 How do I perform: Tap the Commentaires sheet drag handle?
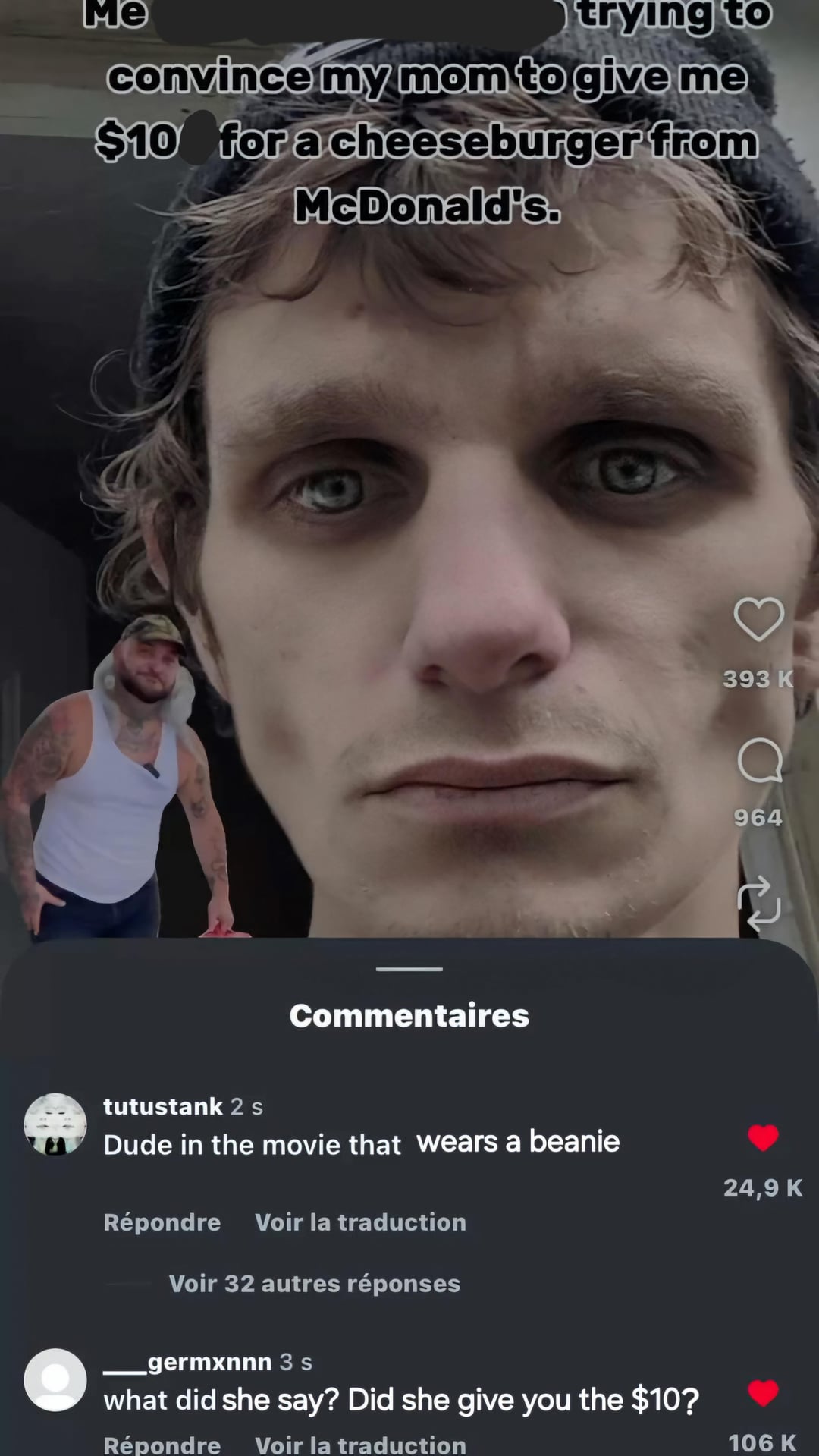pos(409,969)
